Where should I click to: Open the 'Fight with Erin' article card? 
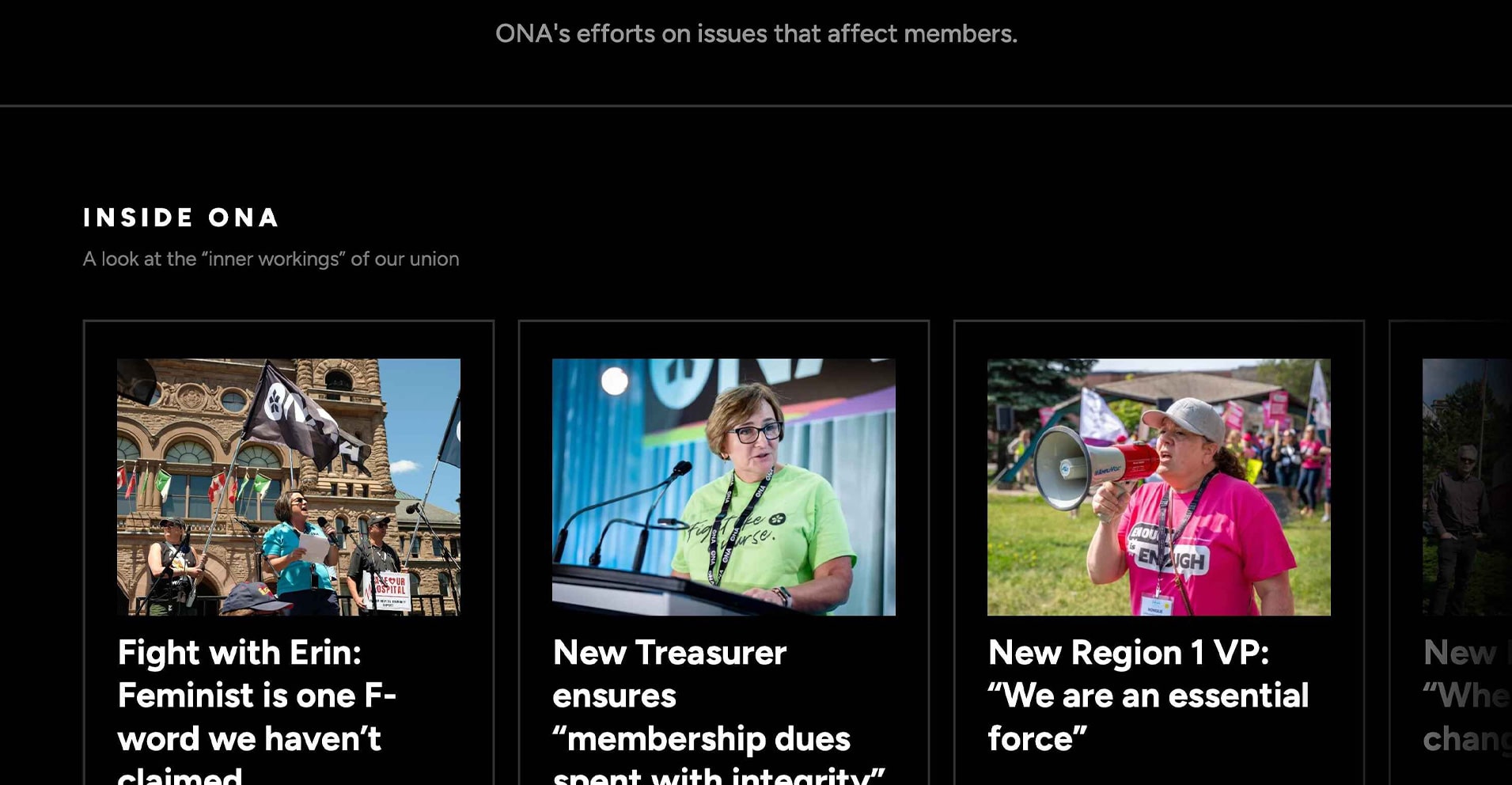click(x=288, y=487)
